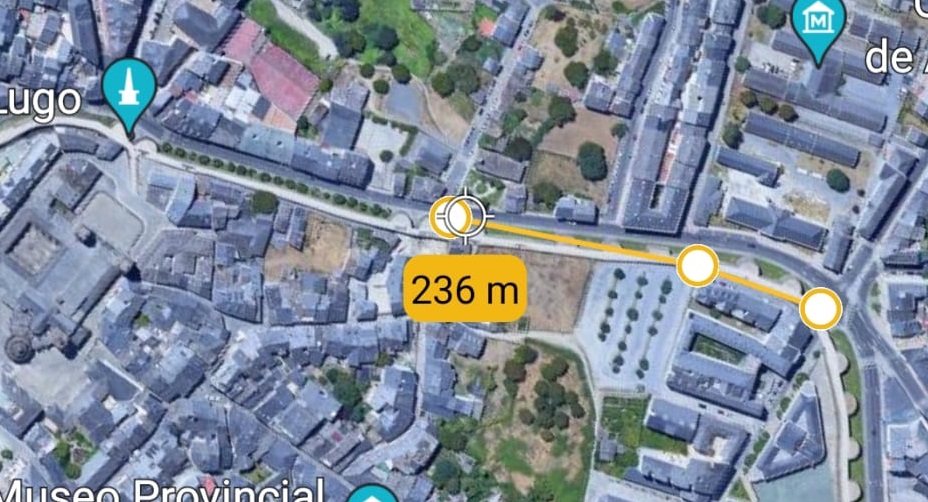Open the museum pin at top right
The height and width of the screenshot is (502, 928).
(818, 24)
